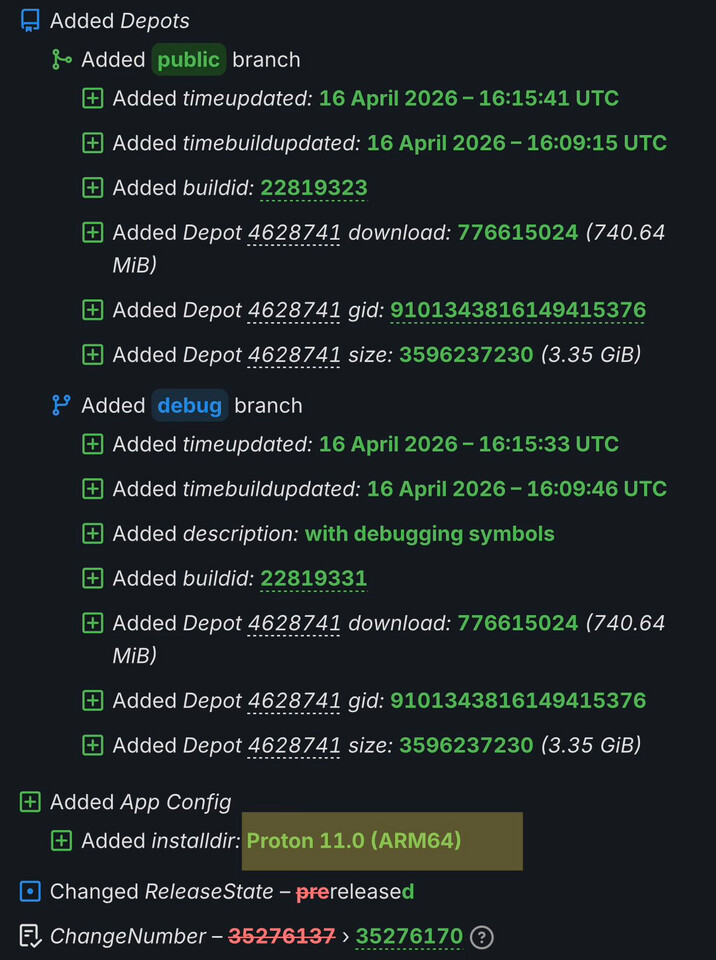
Task: Open Depot 4628741 in debug branch download row
Action: (294, 623)
